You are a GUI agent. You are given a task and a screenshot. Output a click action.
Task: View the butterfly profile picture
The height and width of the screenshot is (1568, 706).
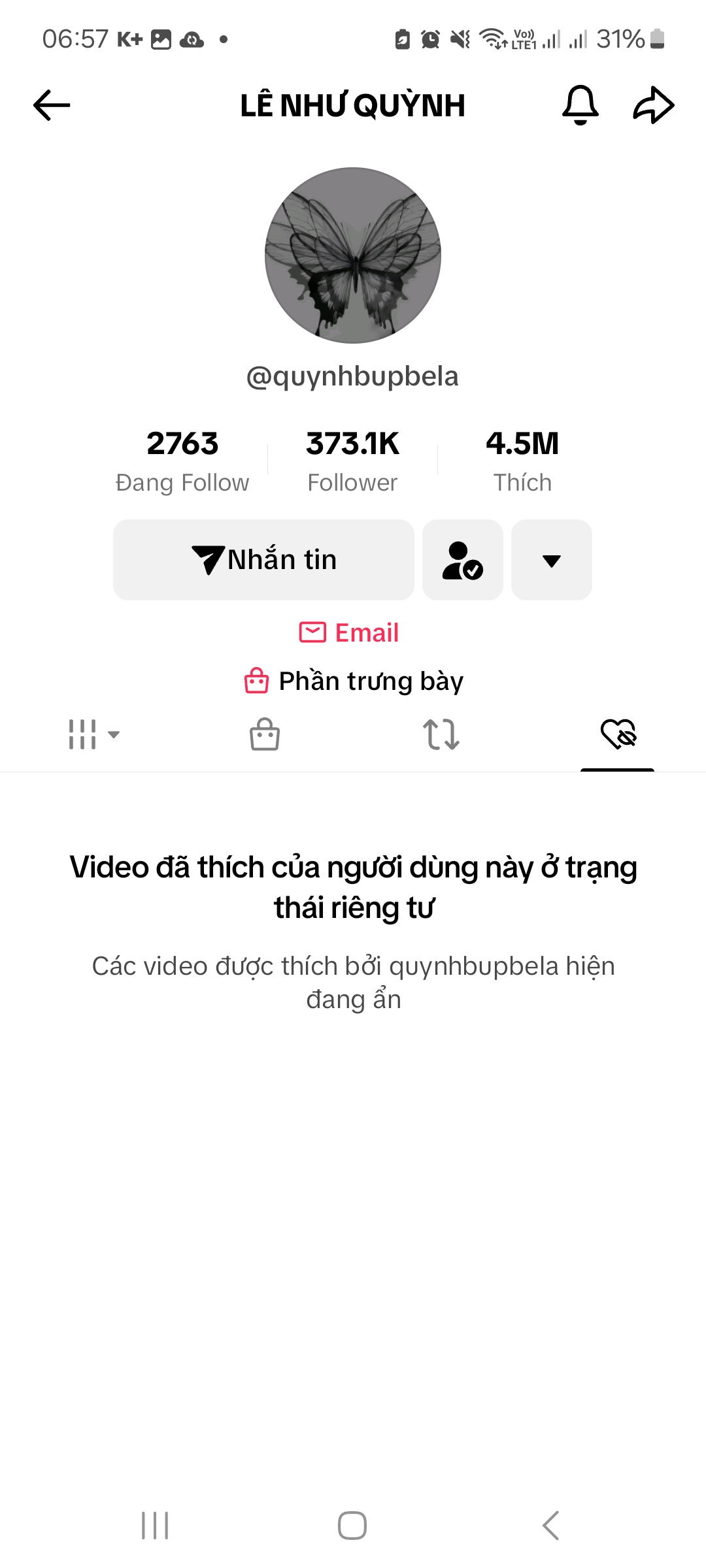[353, 255]
